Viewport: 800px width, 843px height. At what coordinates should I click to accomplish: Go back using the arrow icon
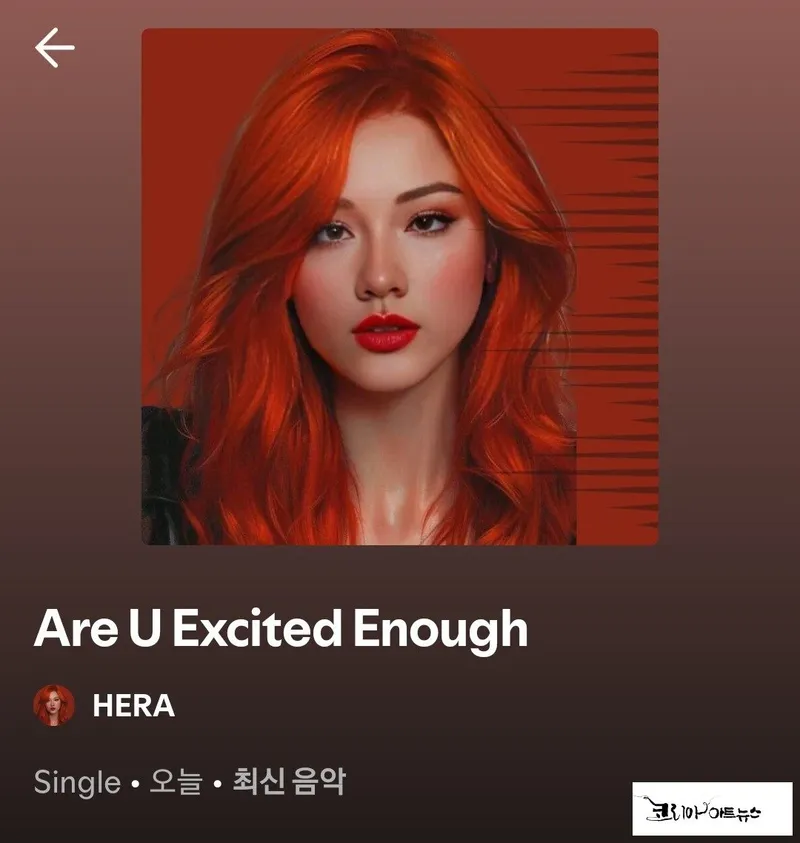point(54,47)
